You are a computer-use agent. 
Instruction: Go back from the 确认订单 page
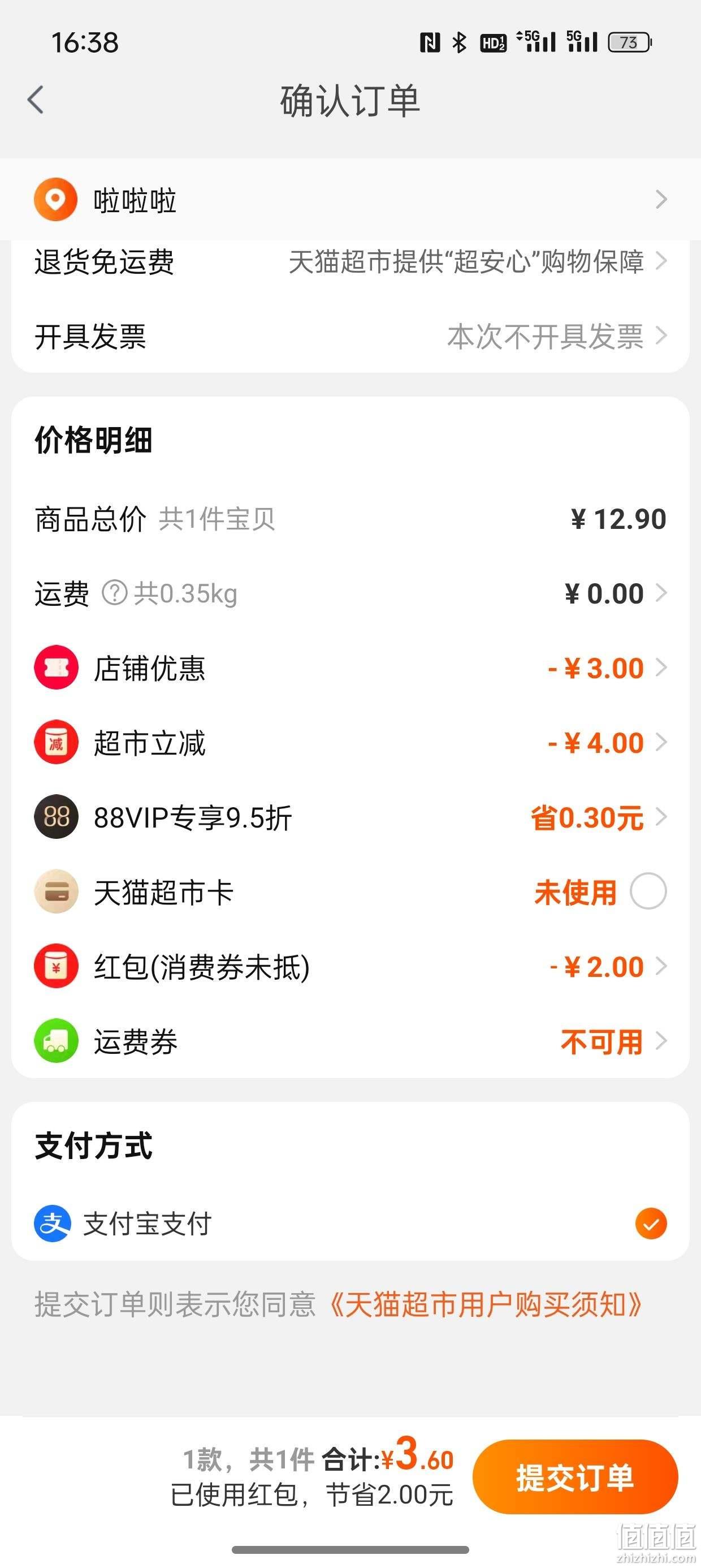(x=36, y=99)
